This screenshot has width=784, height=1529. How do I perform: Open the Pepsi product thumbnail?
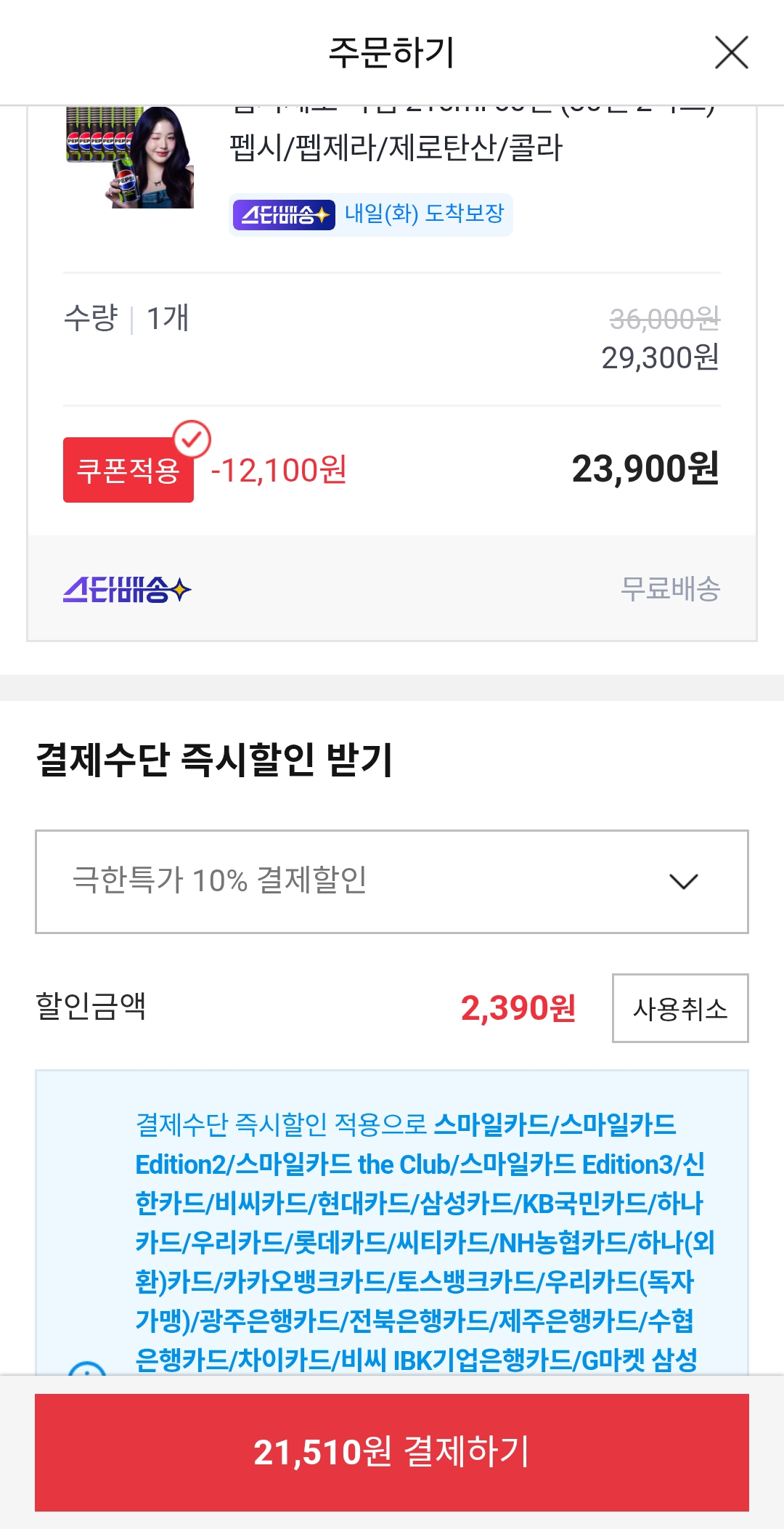[130, 158]
